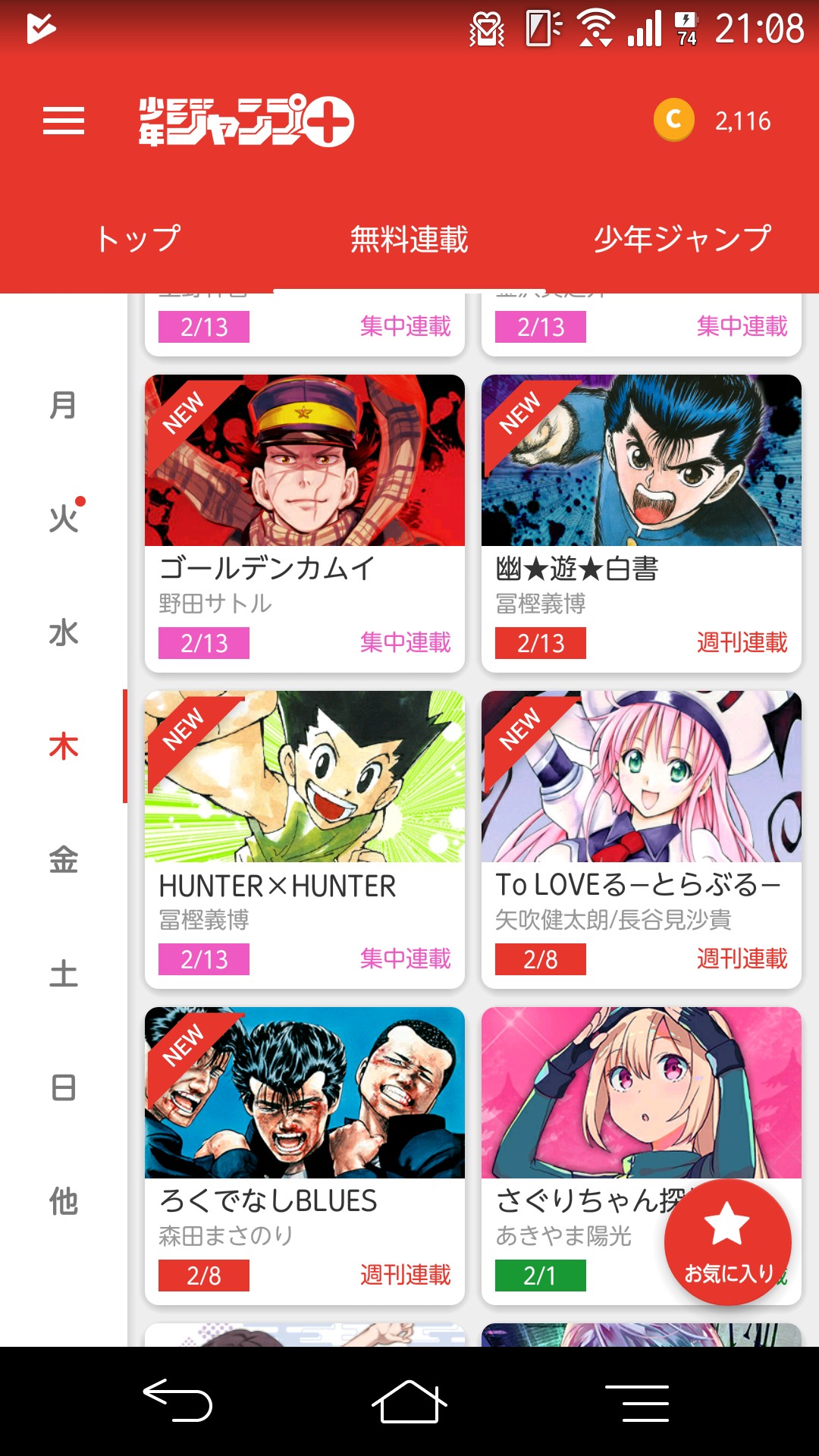
Task: Open the ゴールデンカムイ manga card
Action: point(304,523)
